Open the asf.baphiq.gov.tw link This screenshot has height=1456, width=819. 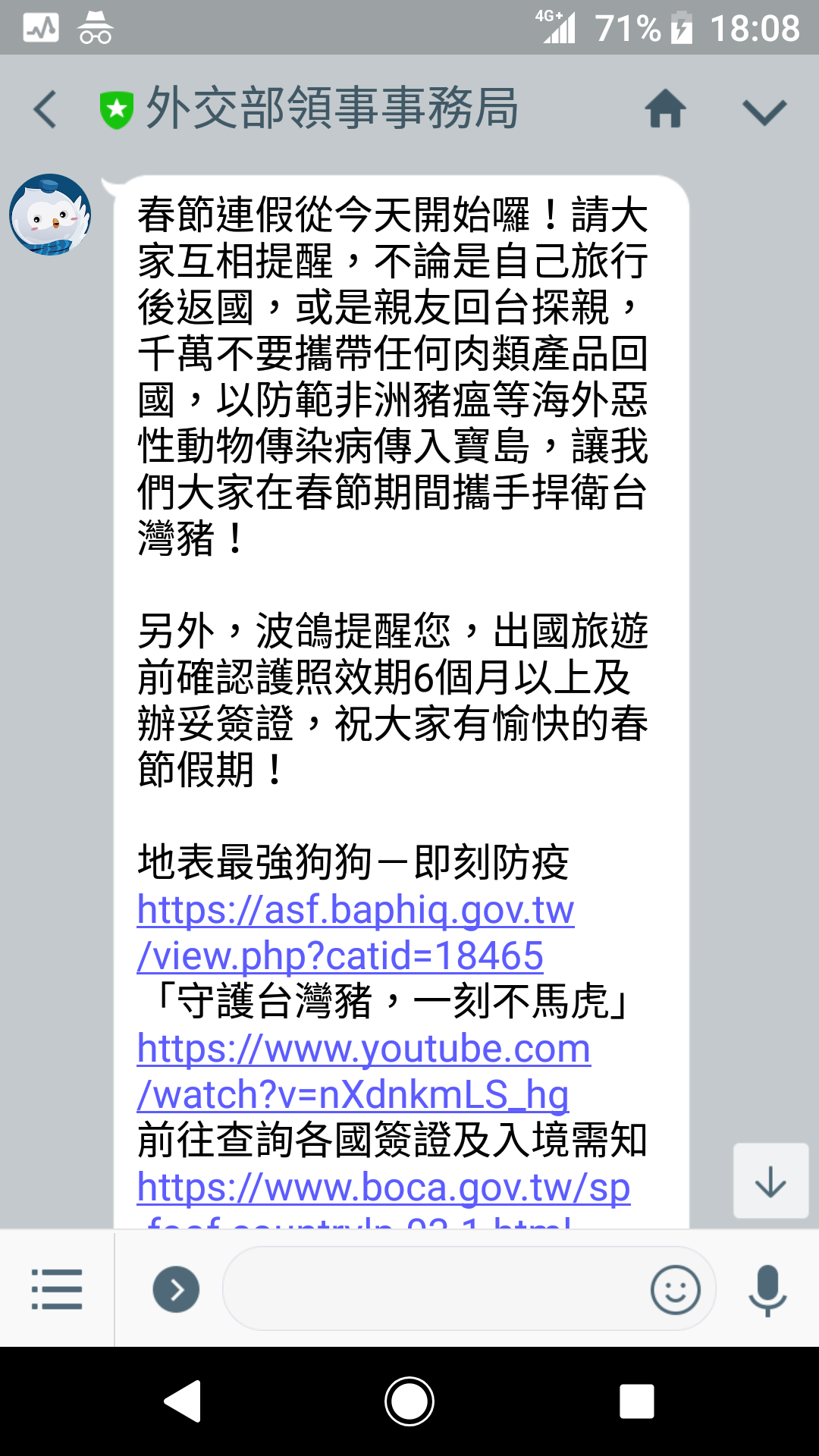pyautogui.click(x=356, y=932)
